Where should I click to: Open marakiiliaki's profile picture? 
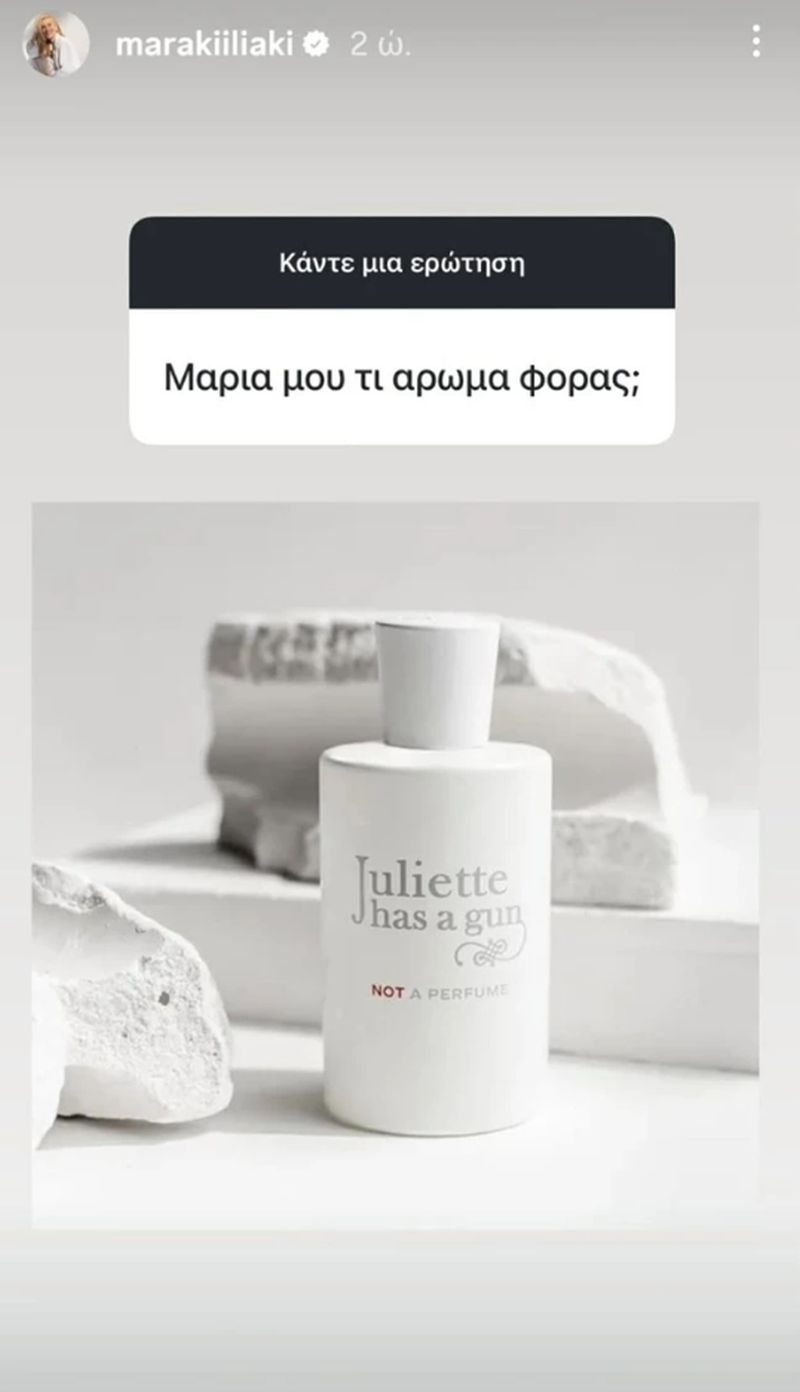point(57,44)
